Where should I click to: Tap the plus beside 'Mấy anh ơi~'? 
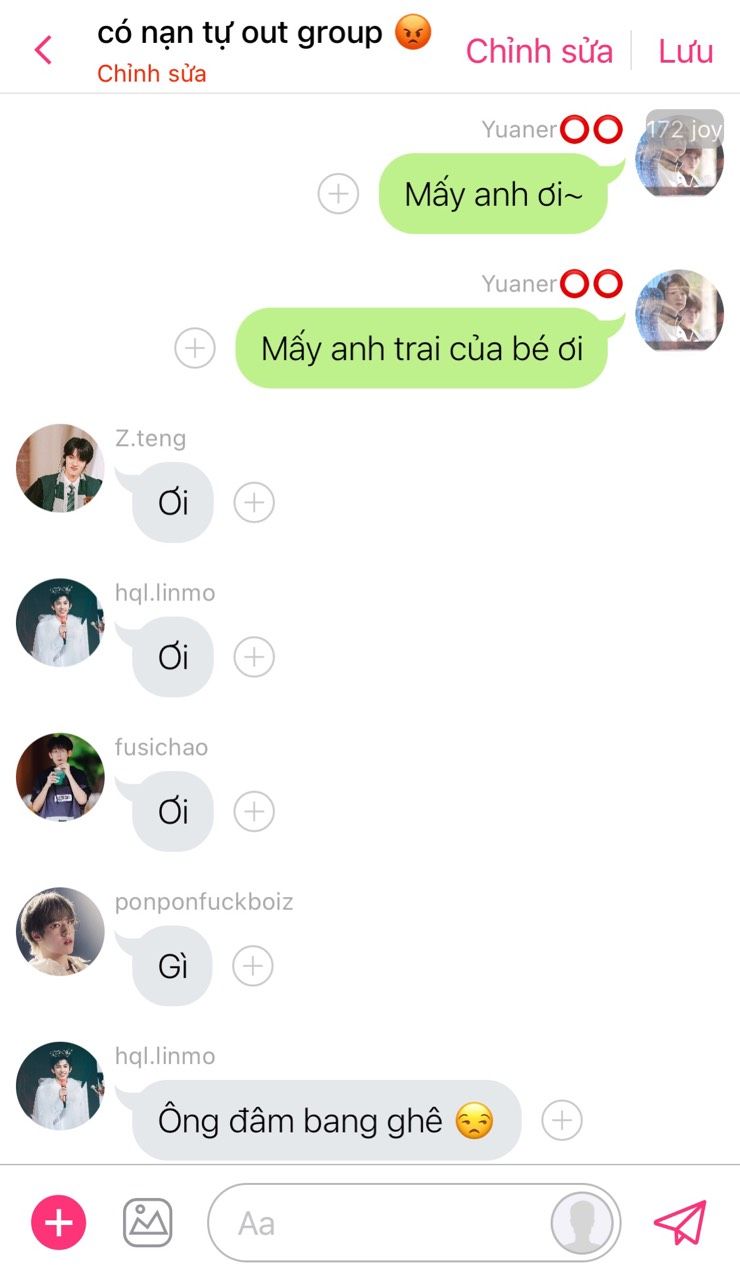pyautogui.click(x=338, y=193)
